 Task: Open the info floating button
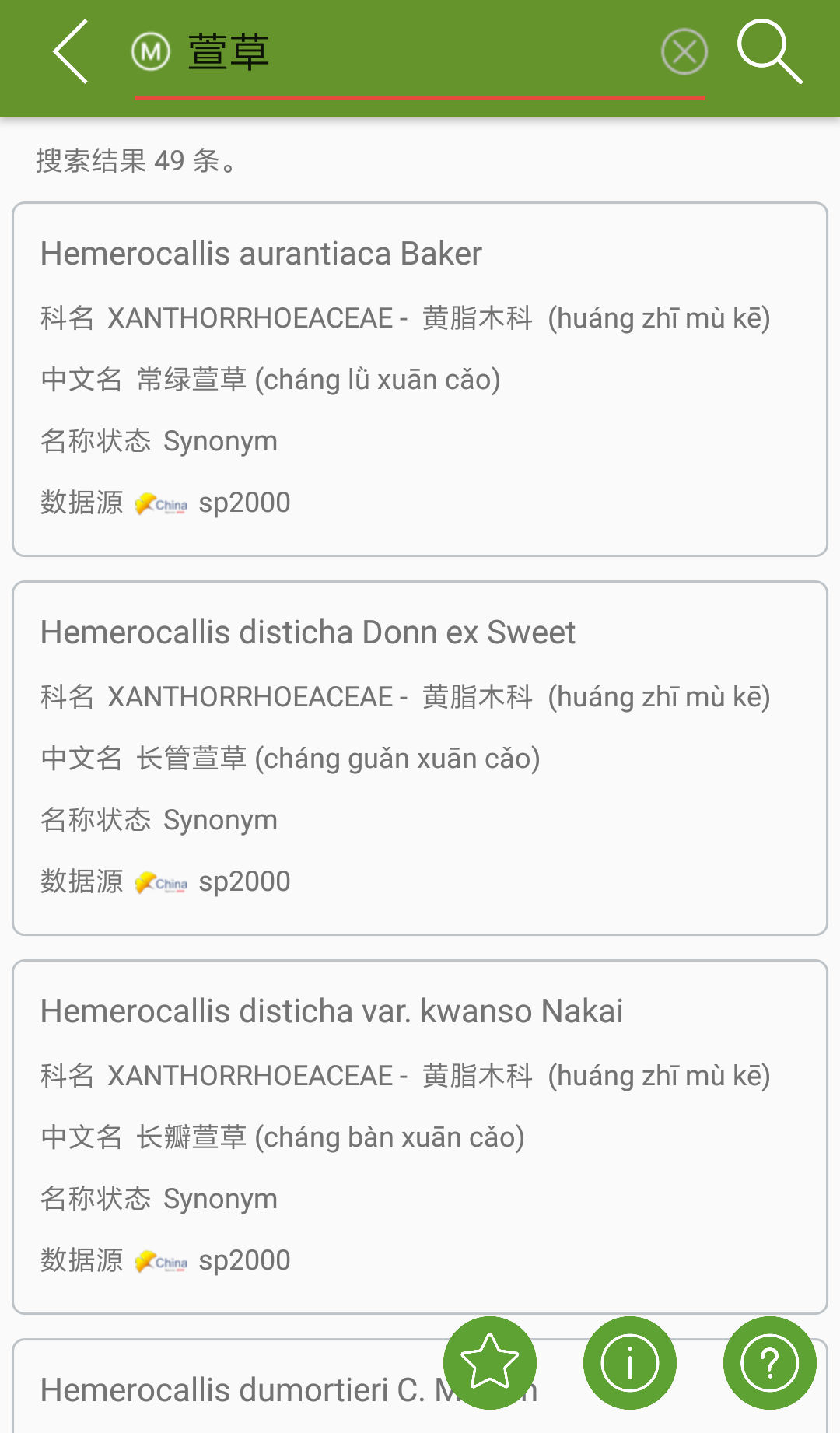(630, 1362)
